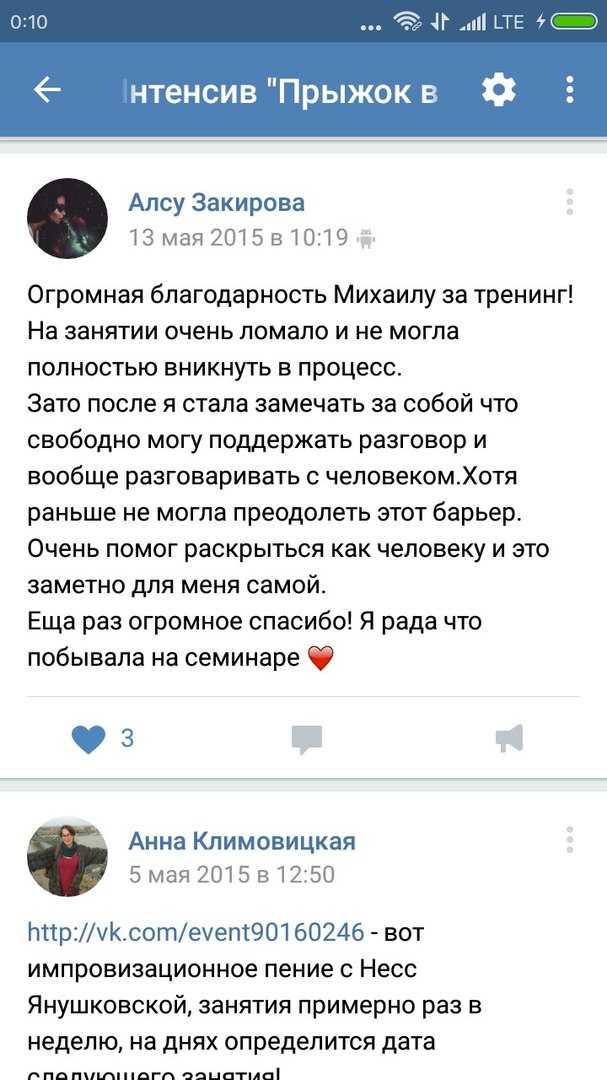Open options for Алсу Закирова's post
The image size is (607, 1080).
click(x=570, y=202)
